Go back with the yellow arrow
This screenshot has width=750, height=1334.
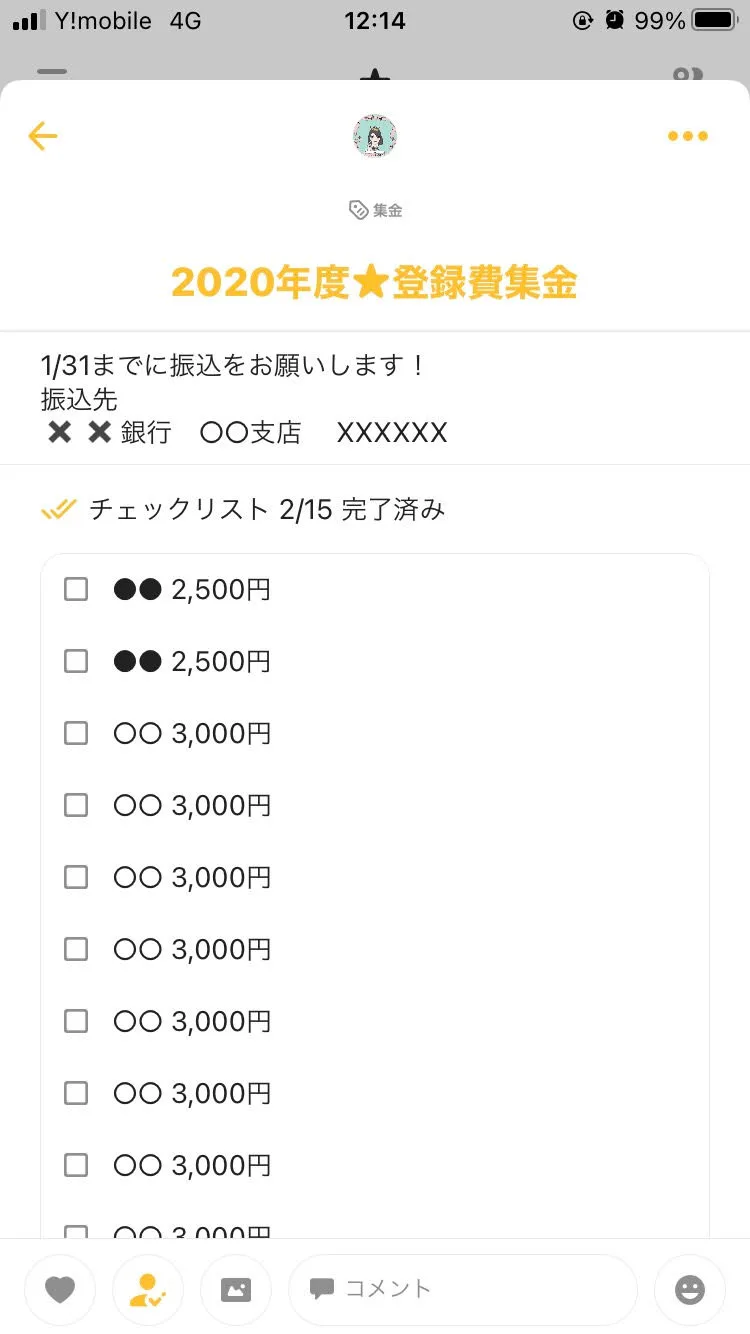(43, 136)
